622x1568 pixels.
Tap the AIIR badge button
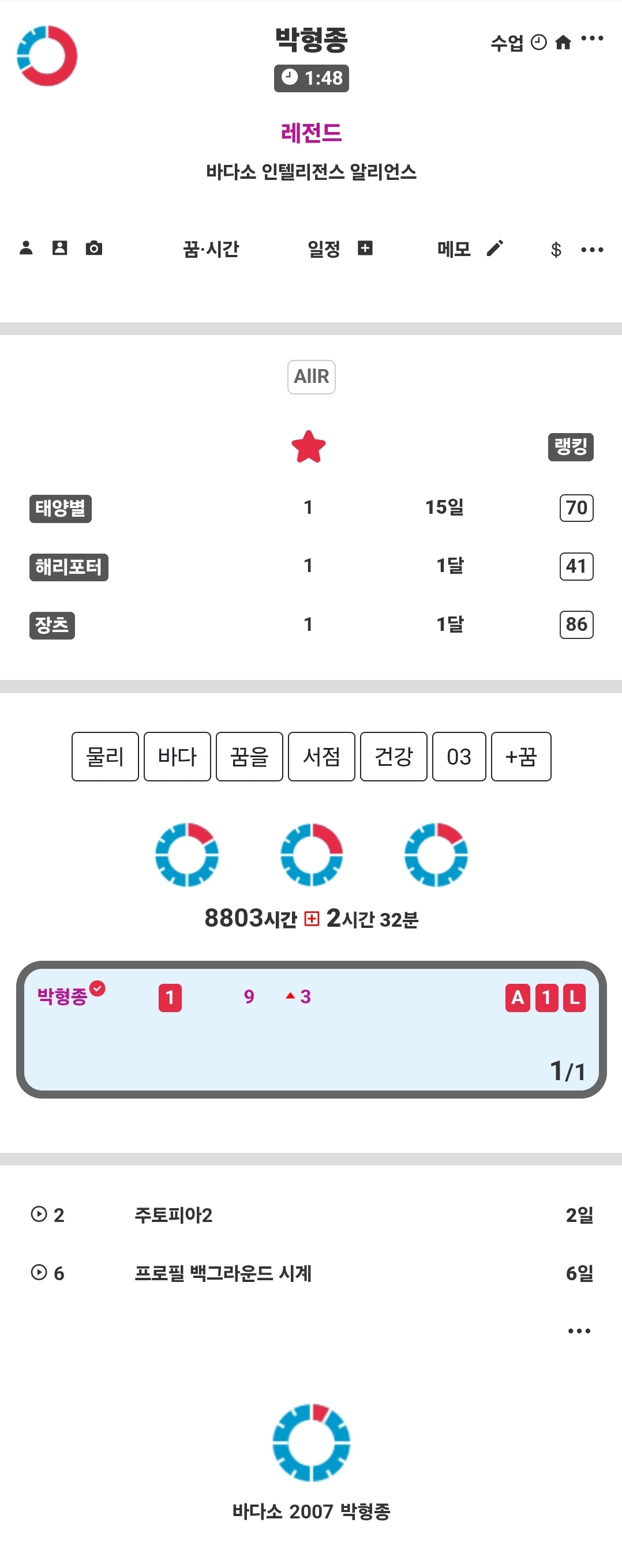[310, 377]
